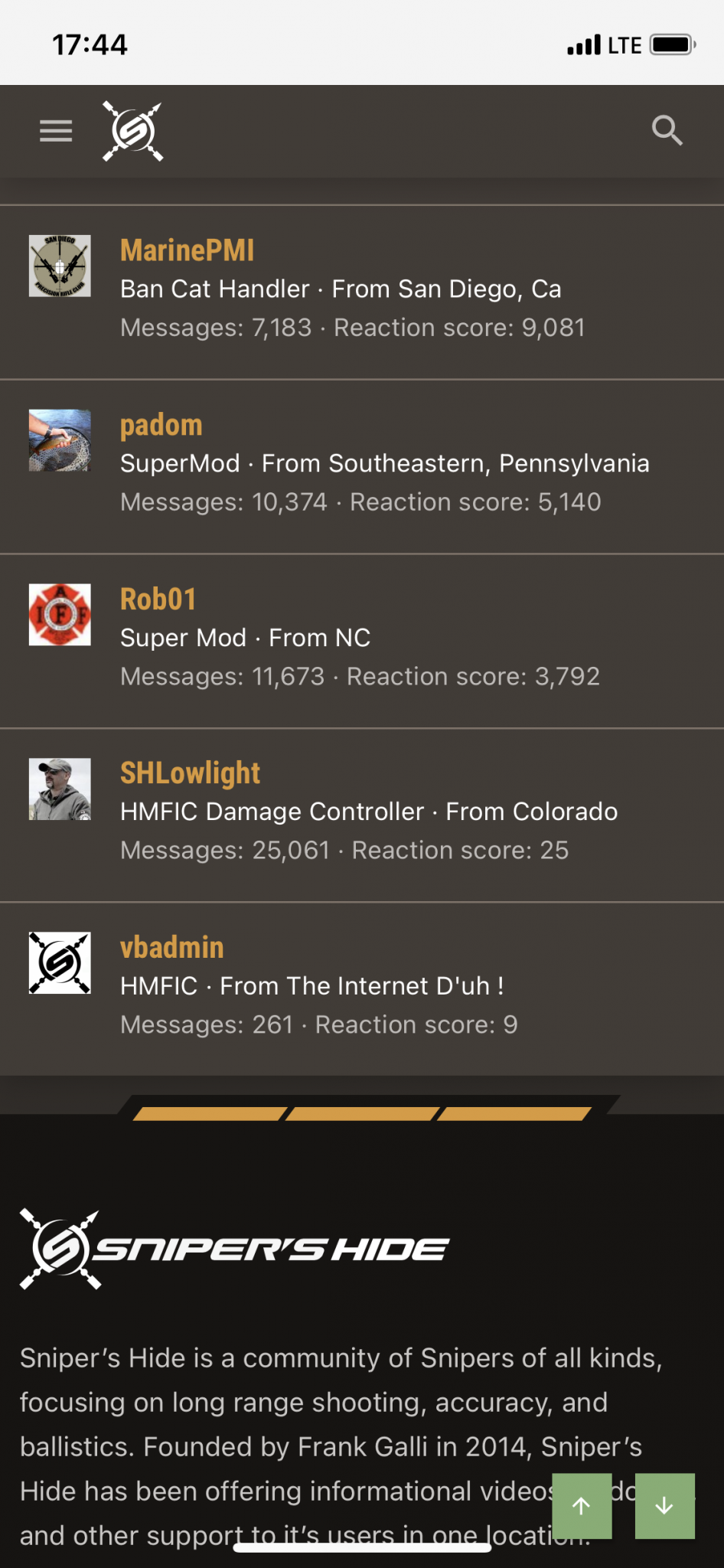
Task: Open MarinePMI's profile
Action: pyautogui.click(x=187, y=250)
